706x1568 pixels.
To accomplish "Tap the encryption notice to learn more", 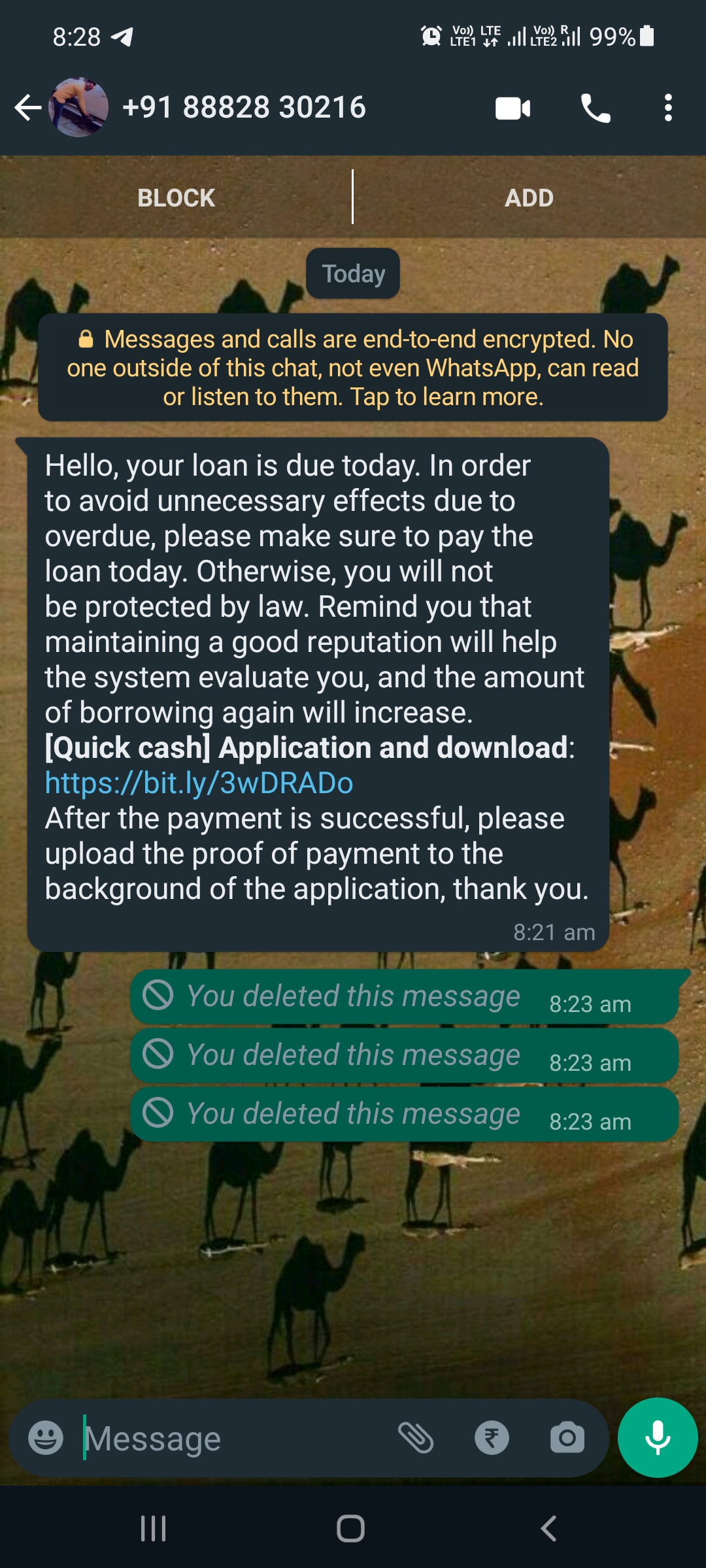I will point(353,368).
